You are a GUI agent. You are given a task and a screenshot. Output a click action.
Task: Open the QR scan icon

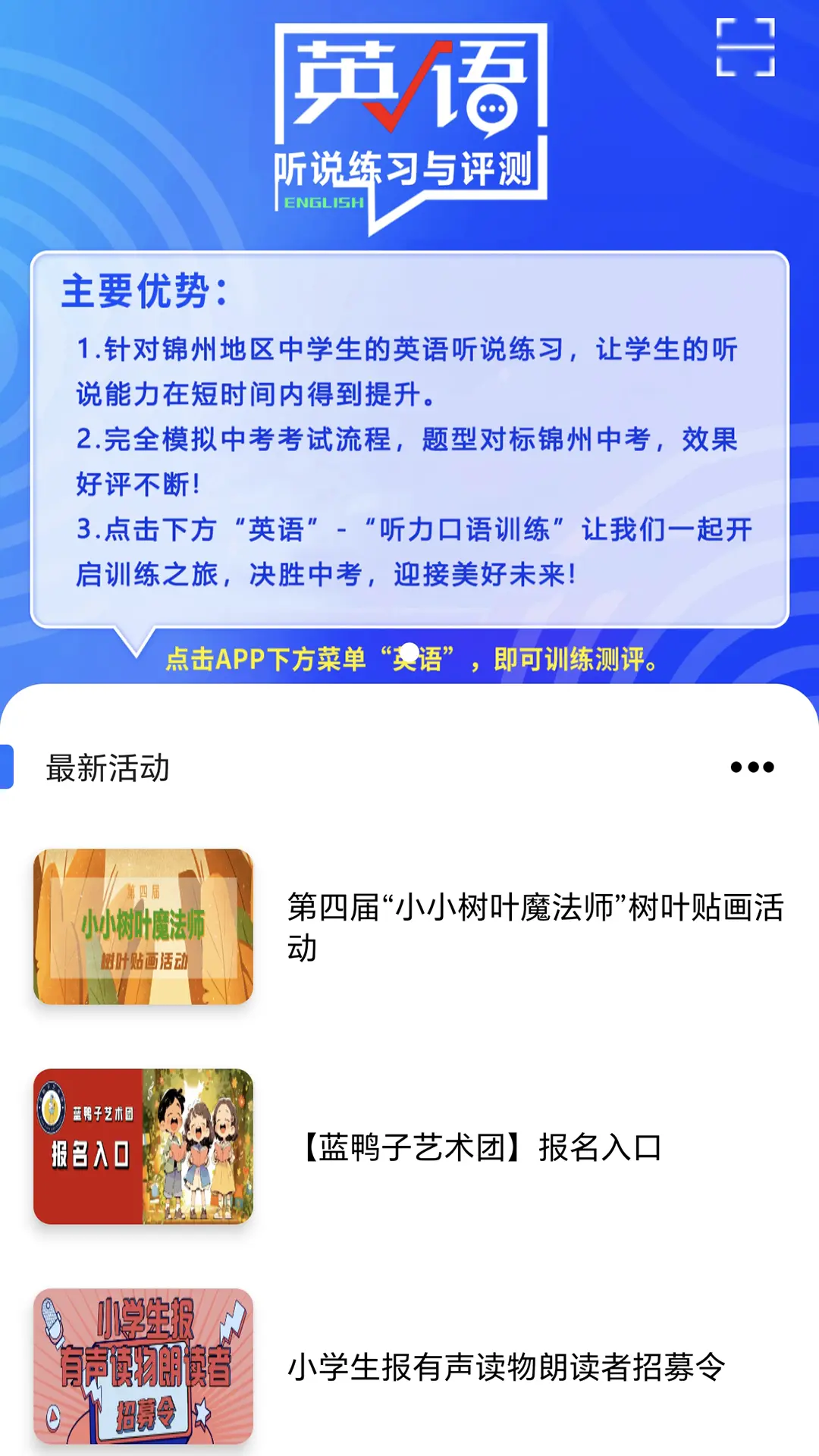click(x=745, y=48)
